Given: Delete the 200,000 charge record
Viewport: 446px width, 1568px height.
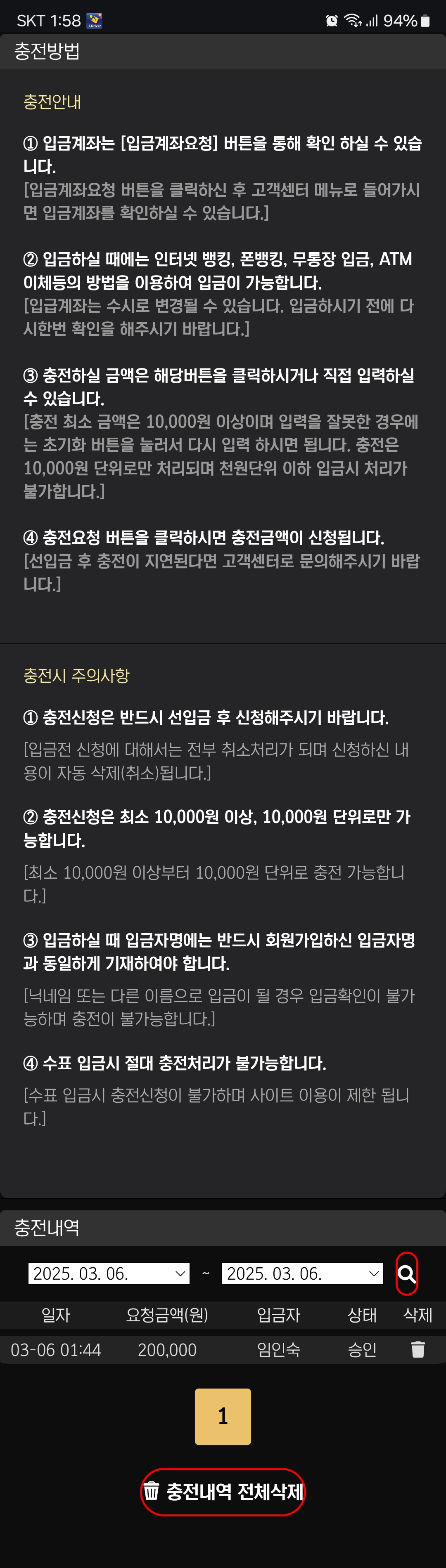Looking at the screenshot, I should click(418, 1349).
